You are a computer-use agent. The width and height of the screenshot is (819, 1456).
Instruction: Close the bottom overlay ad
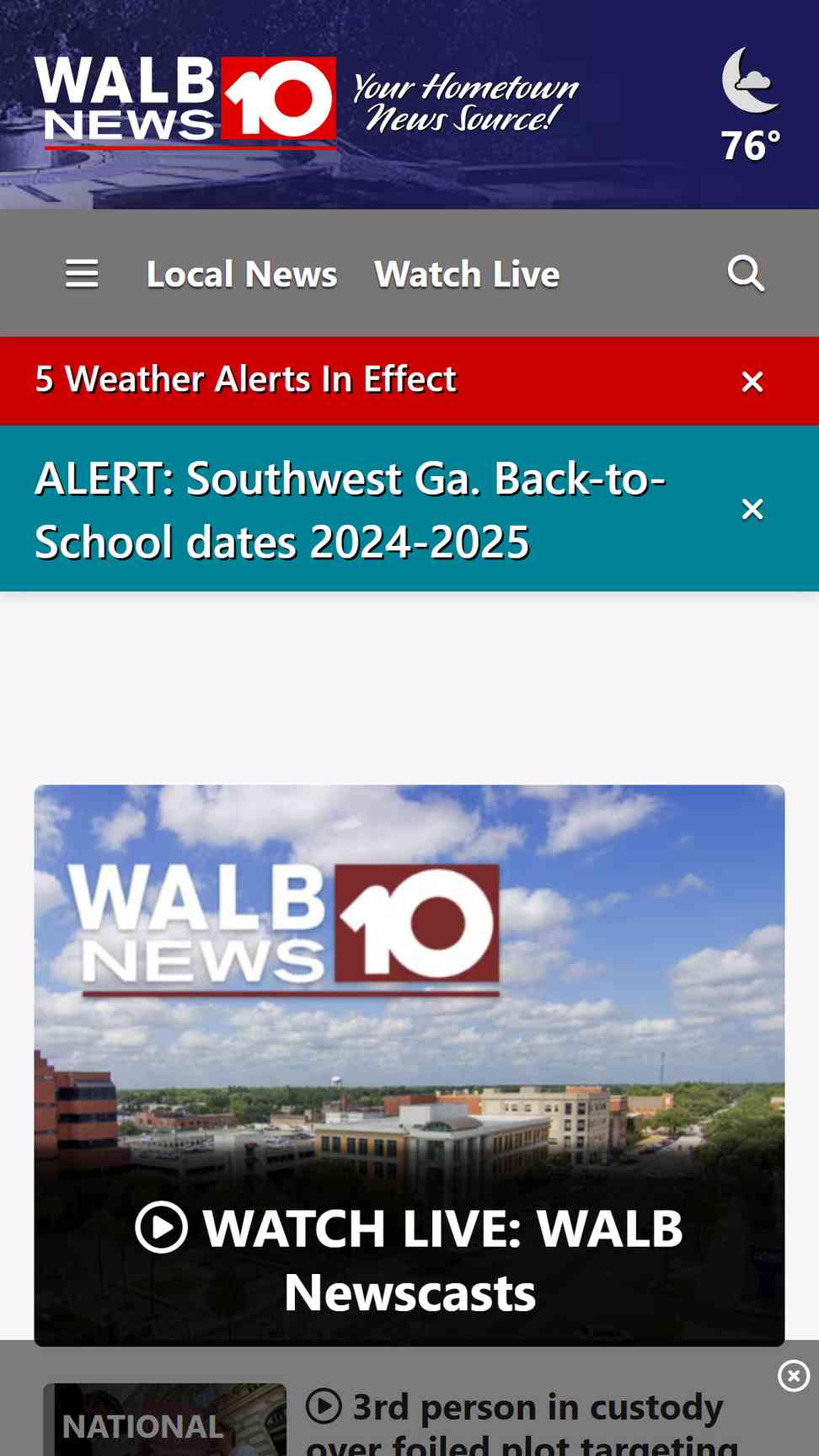tap(793, 1376)
